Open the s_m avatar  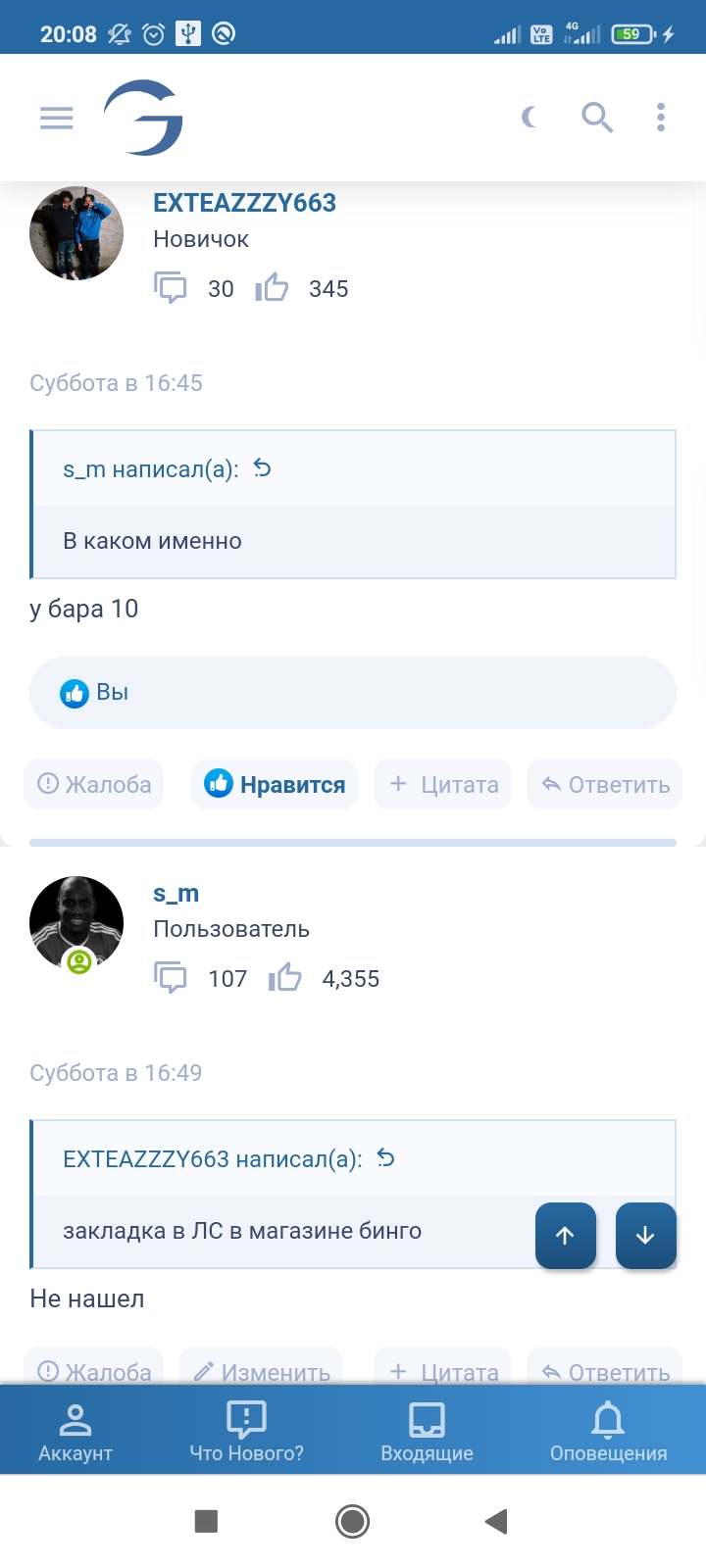click(76, 923)
